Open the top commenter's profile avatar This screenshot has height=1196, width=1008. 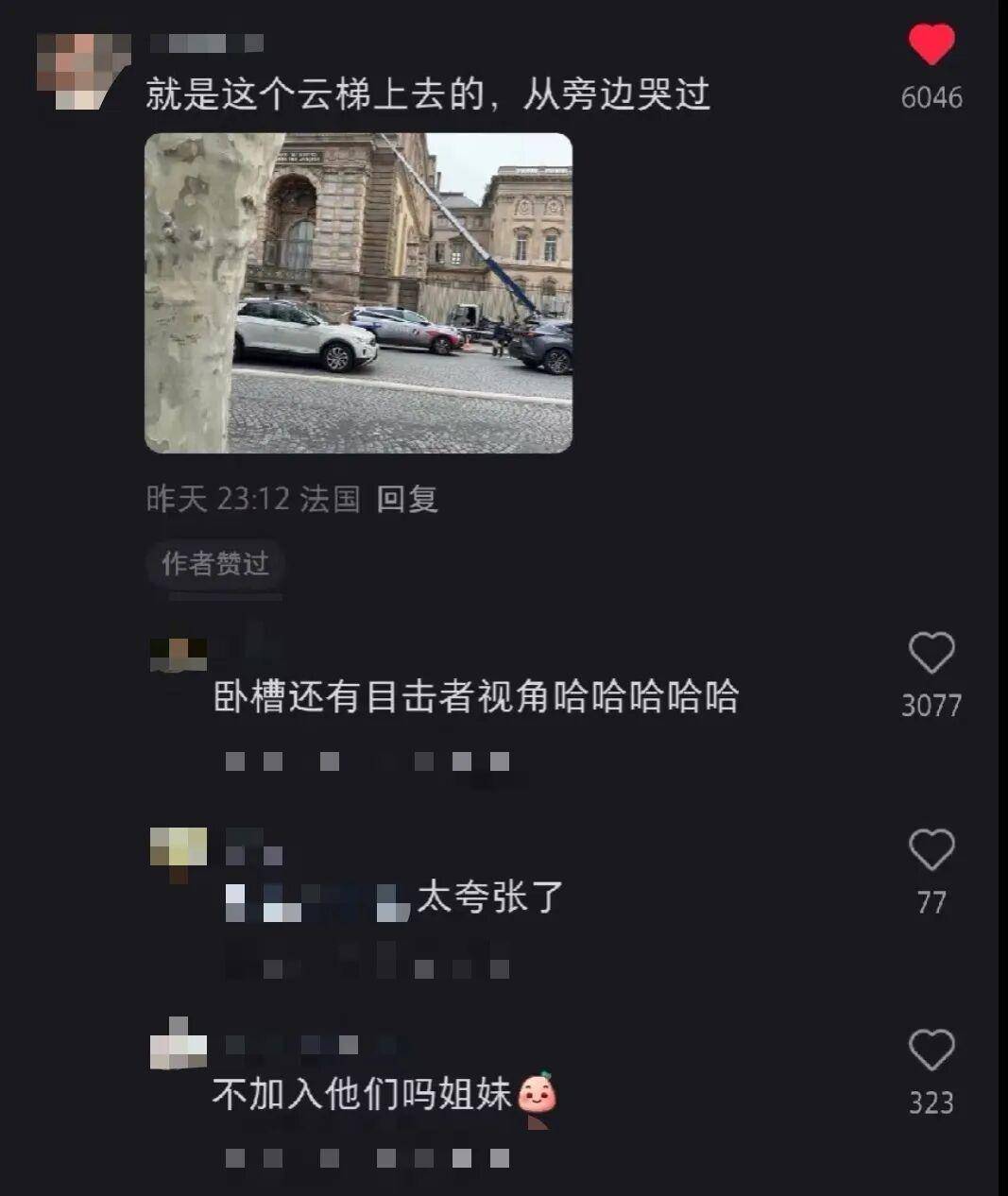point(82,72)
